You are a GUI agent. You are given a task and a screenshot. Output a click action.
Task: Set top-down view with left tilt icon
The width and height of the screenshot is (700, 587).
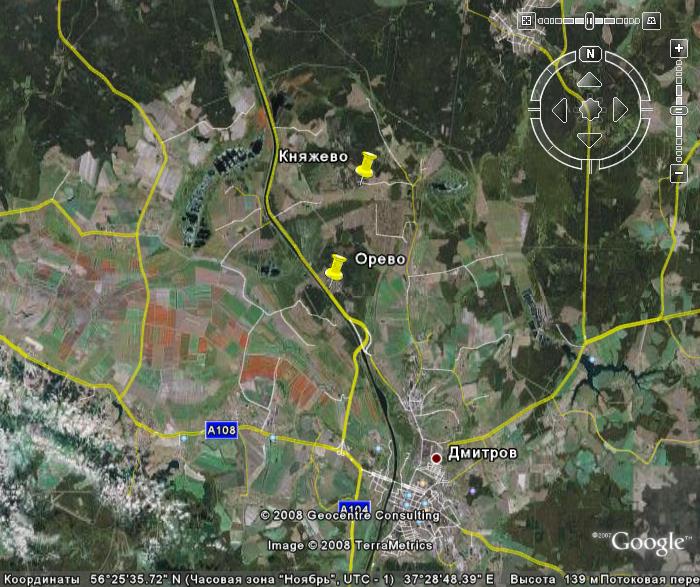(x=527, y=19)
